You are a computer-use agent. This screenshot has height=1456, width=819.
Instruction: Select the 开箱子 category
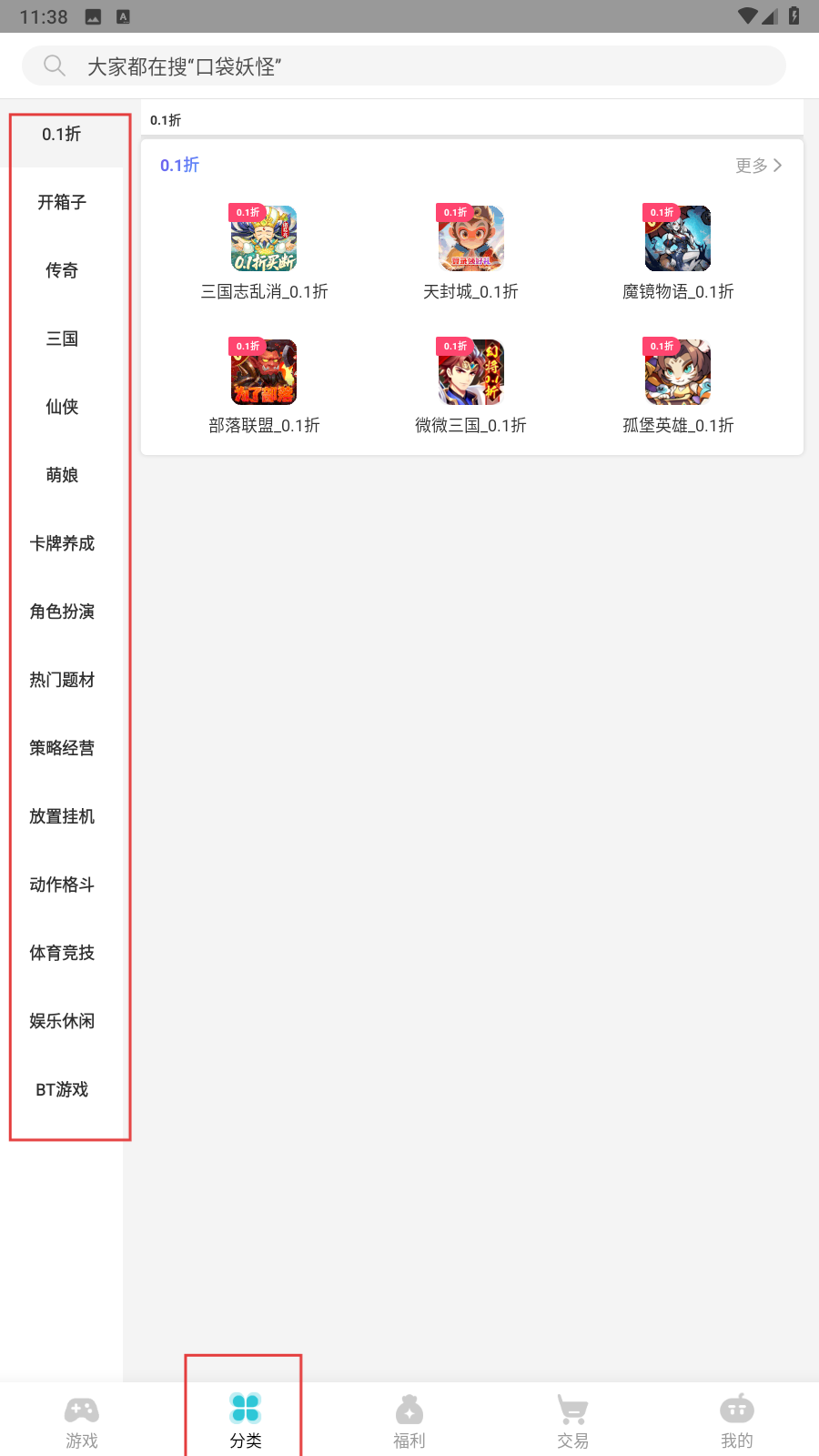61,202
